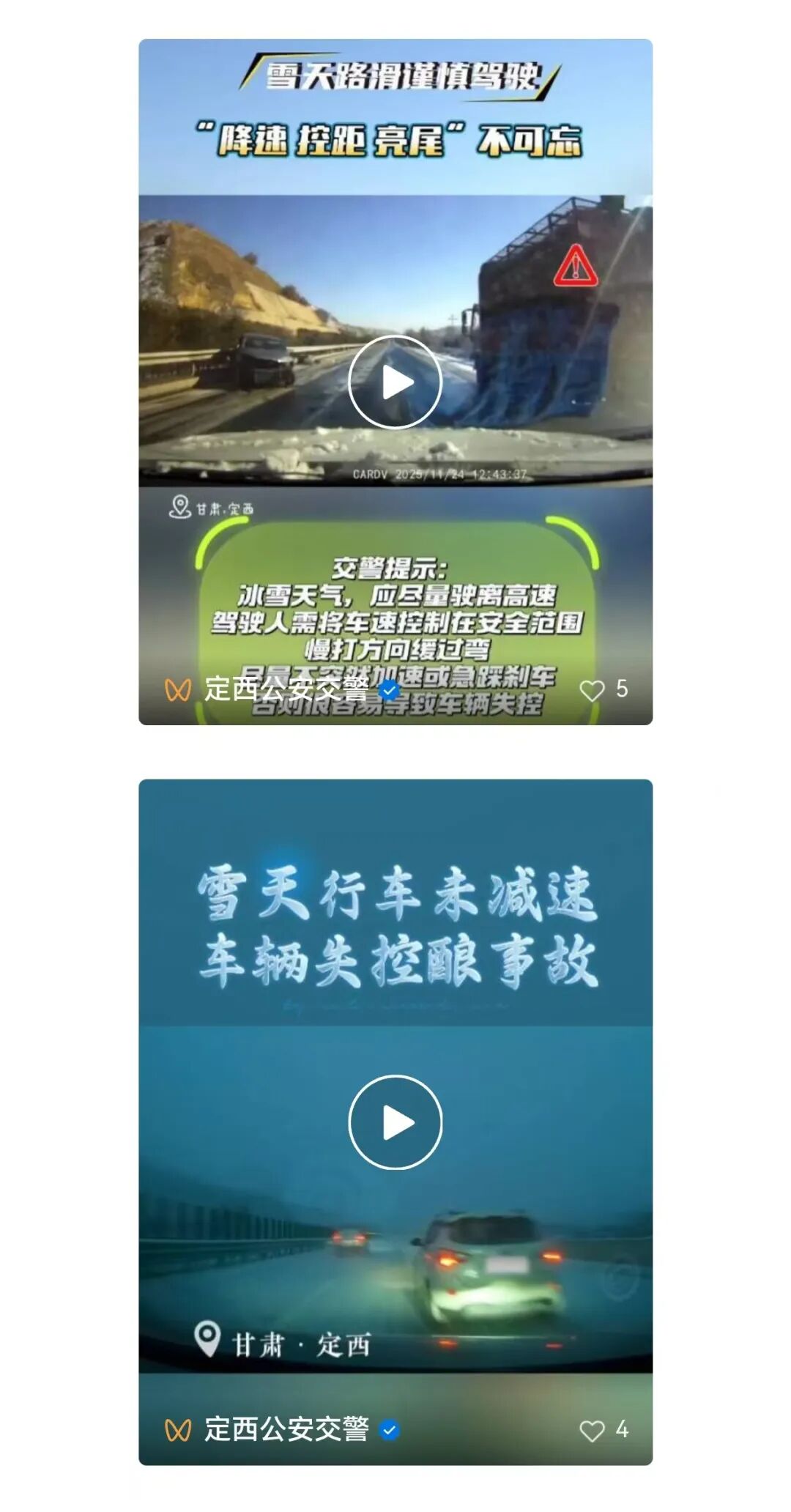Like the 雪天行车未减速 video
791x1512 pixels.
tap(592, 1430)
